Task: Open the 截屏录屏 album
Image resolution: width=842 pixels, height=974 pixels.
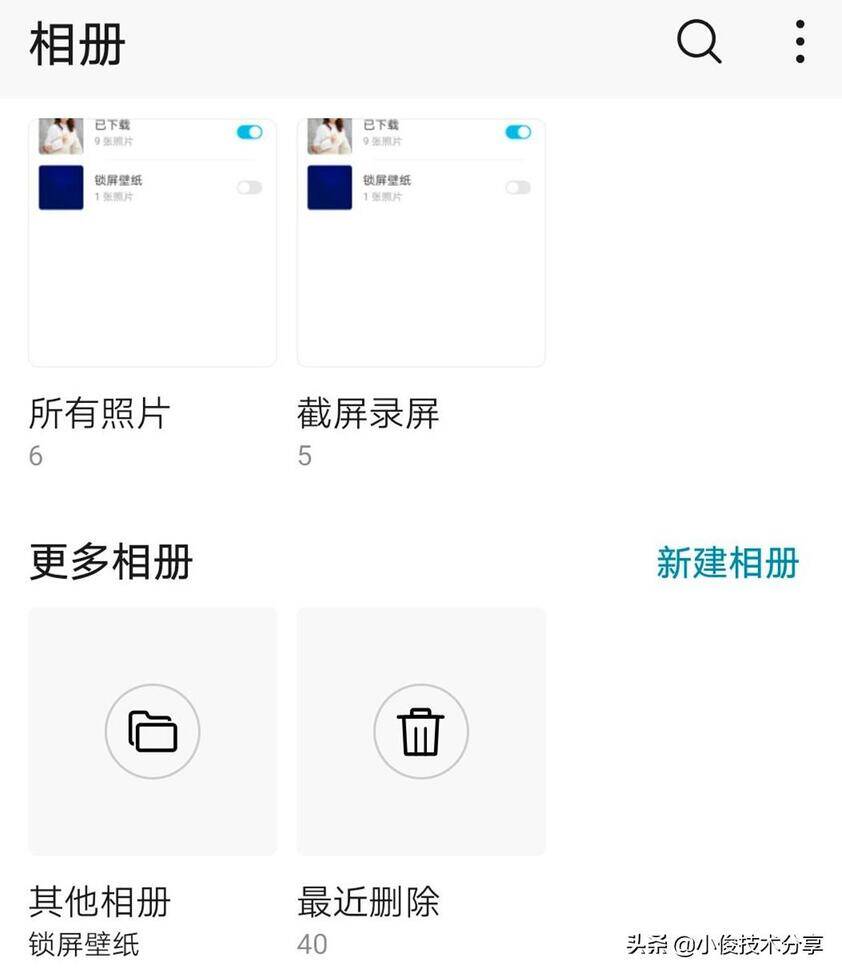Action: point(421,243)
